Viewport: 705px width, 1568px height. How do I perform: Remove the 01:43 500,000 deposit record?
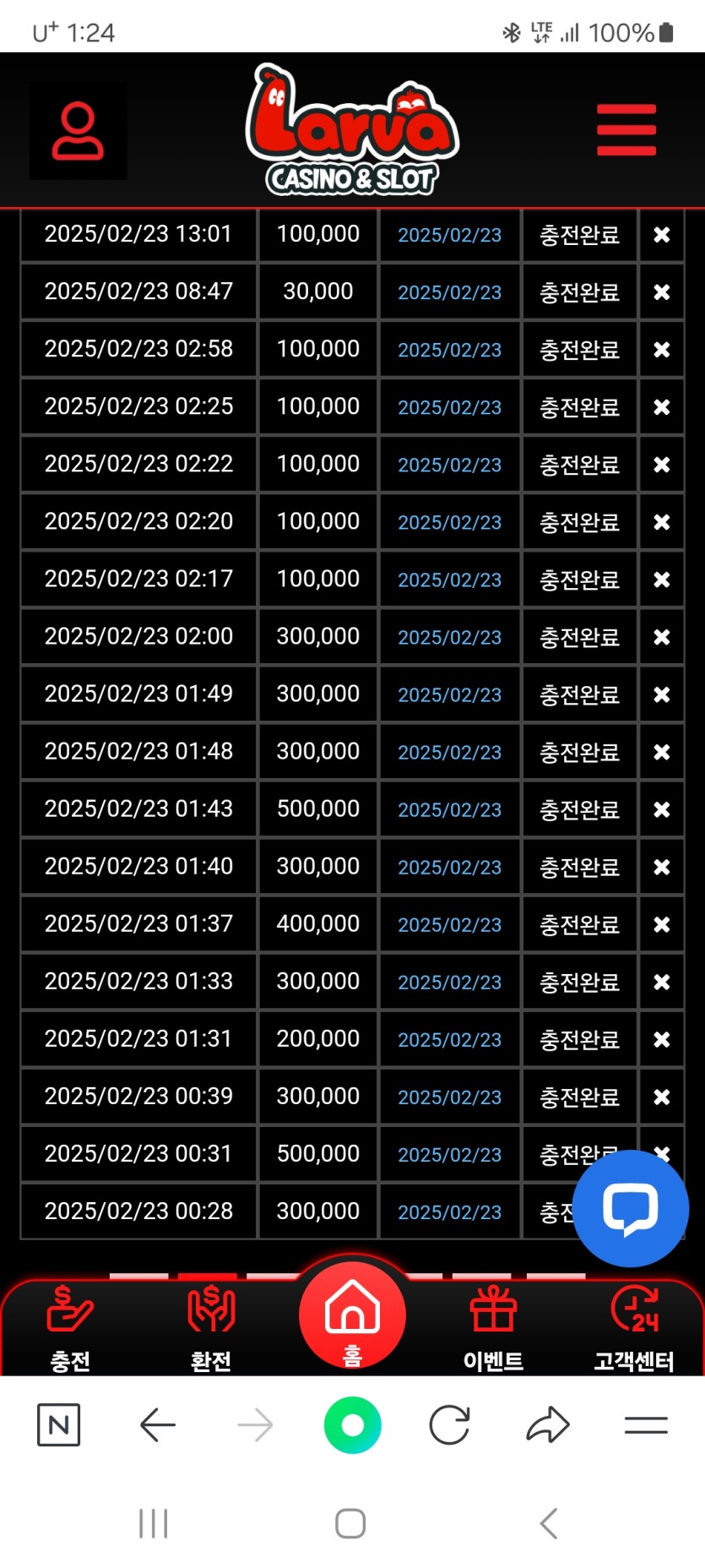coord(661,809)
